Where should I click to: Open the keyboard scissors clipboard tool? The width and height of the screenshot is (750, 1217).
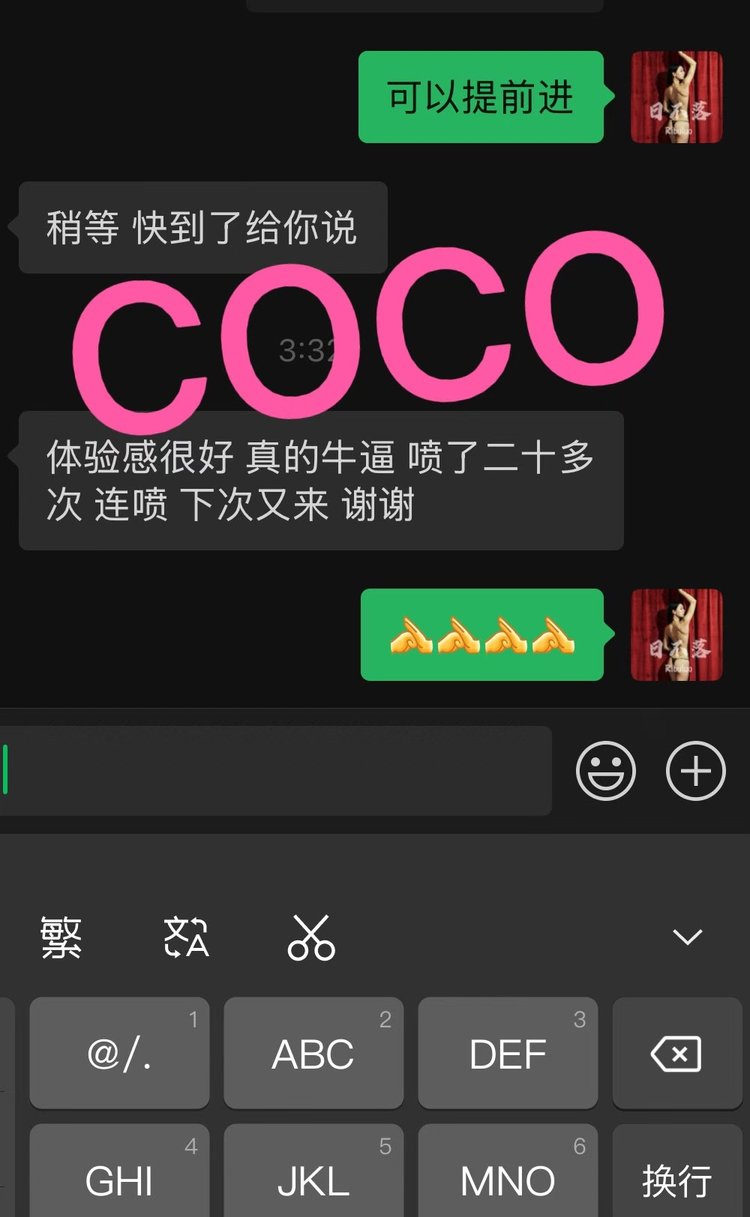point(311,937)
